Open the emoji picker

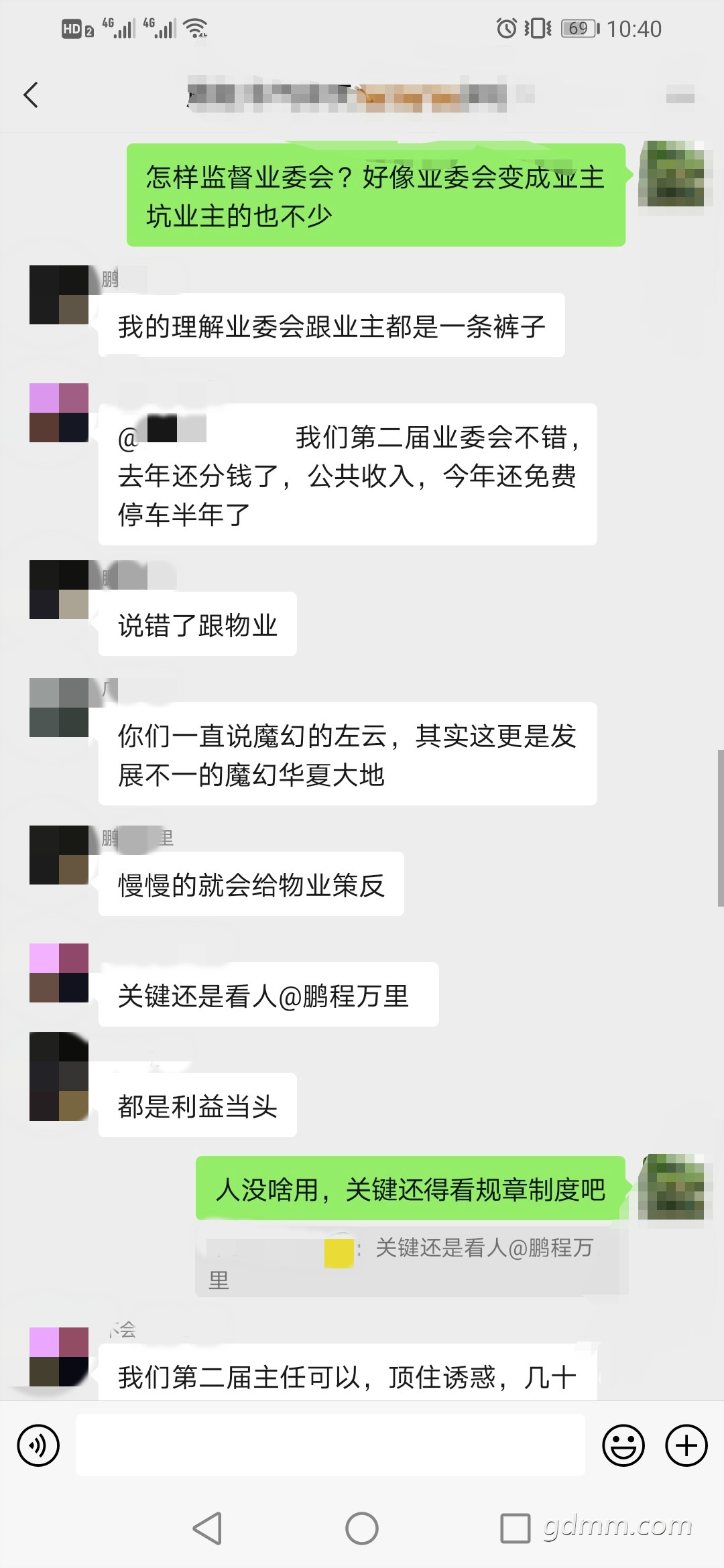(x=623, y=1445)
